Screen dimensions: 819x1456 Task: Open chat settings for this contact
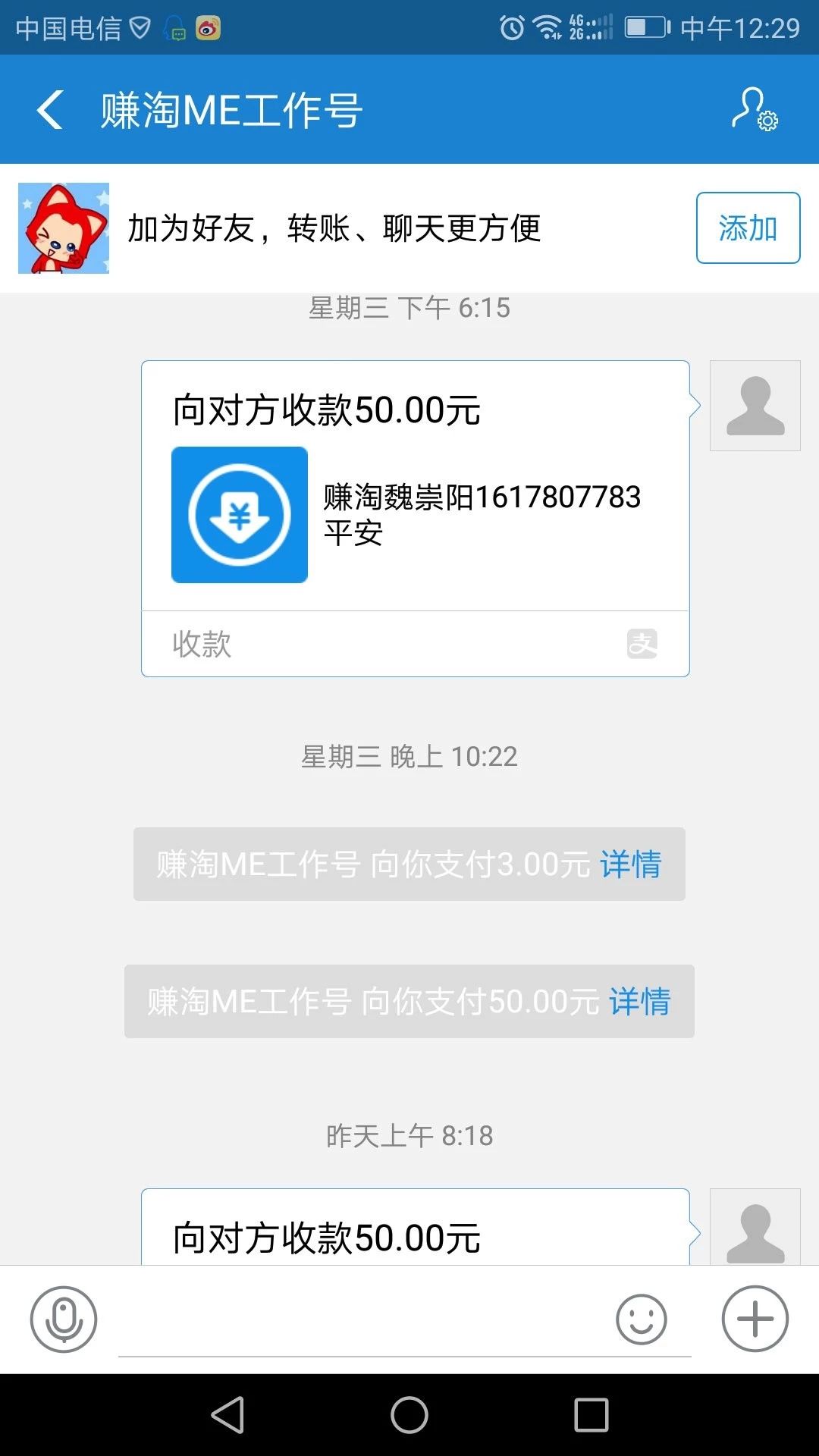coord(755,110)
